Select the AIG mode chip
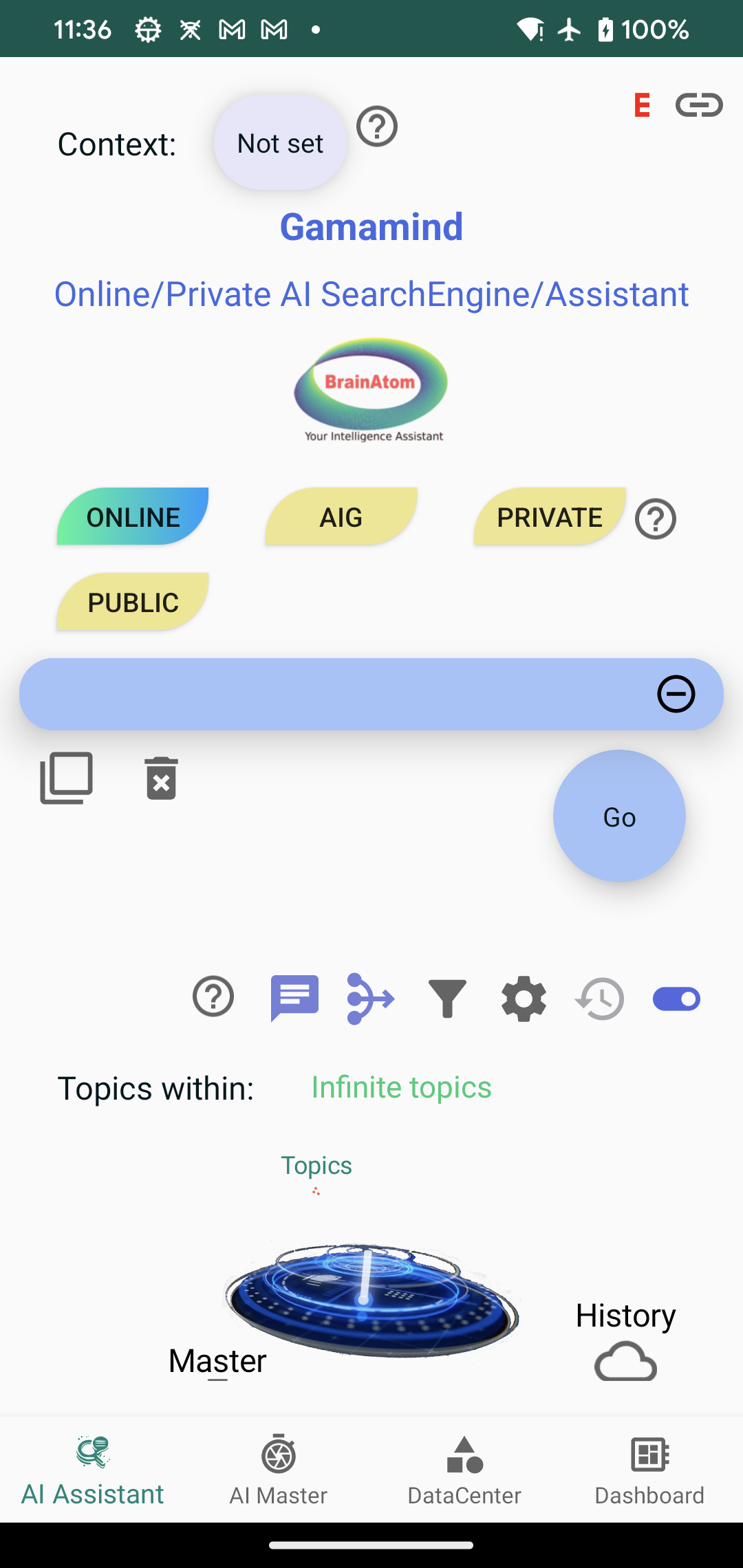 pos(341,517)
